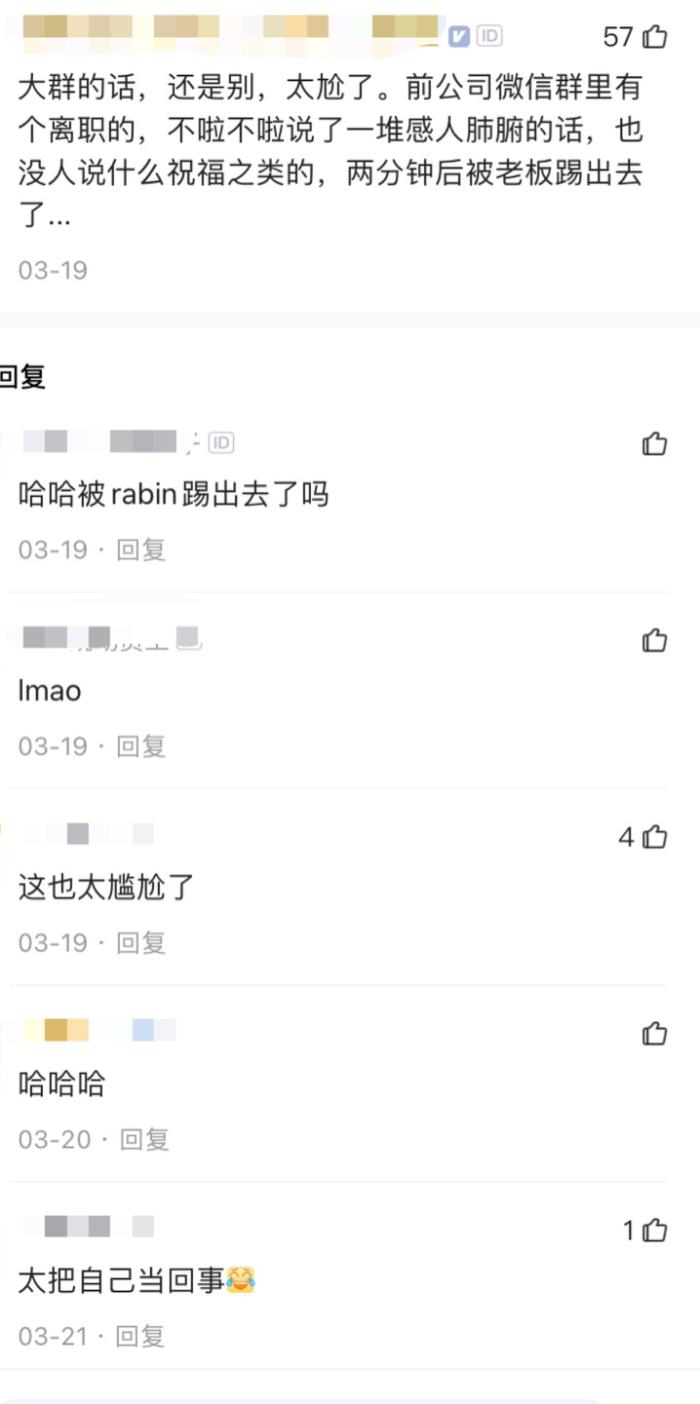Hit 回复 under the "哈哈哈" comment
This screenshot has height=1404, width=700.
coord(144,1139)
